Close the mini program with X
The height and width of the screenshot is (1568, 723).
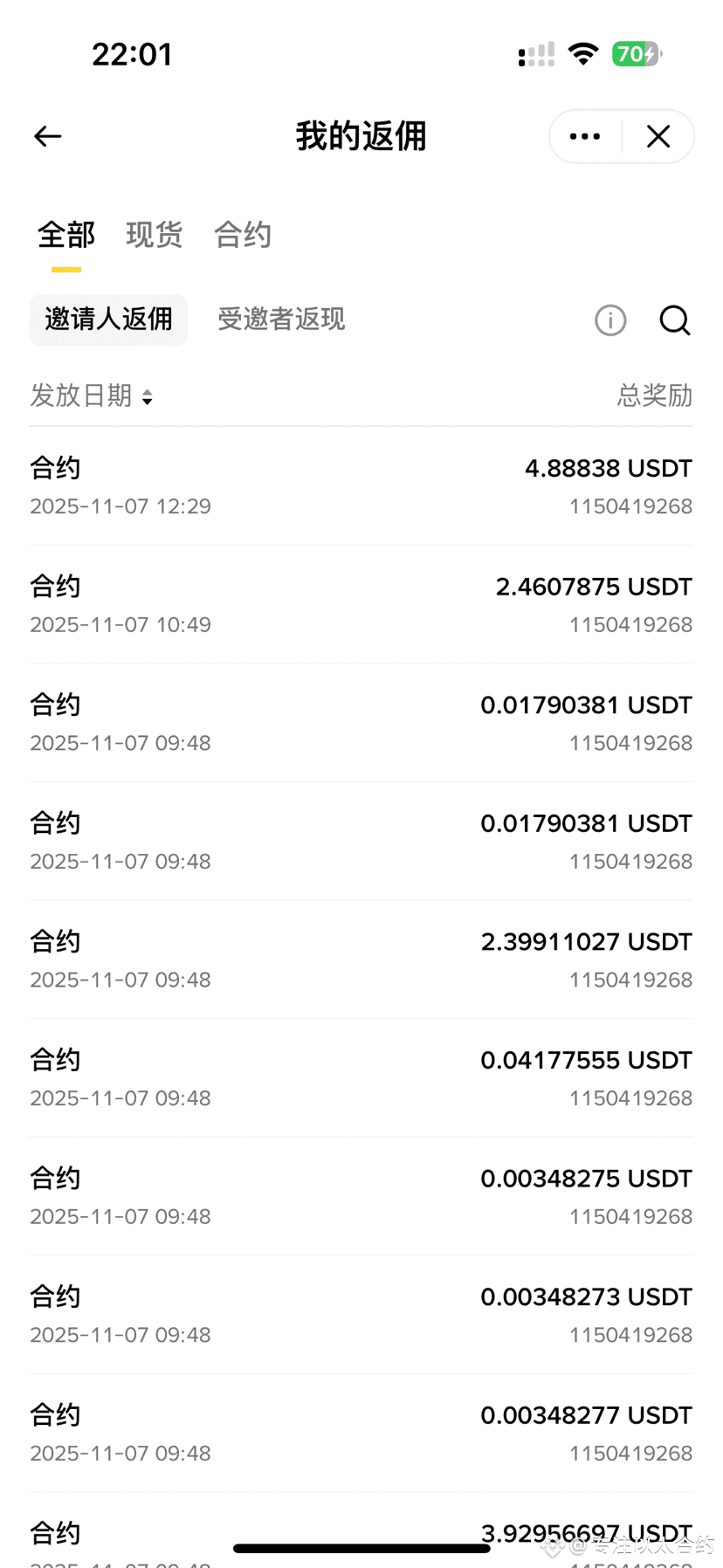click(658, 136)
